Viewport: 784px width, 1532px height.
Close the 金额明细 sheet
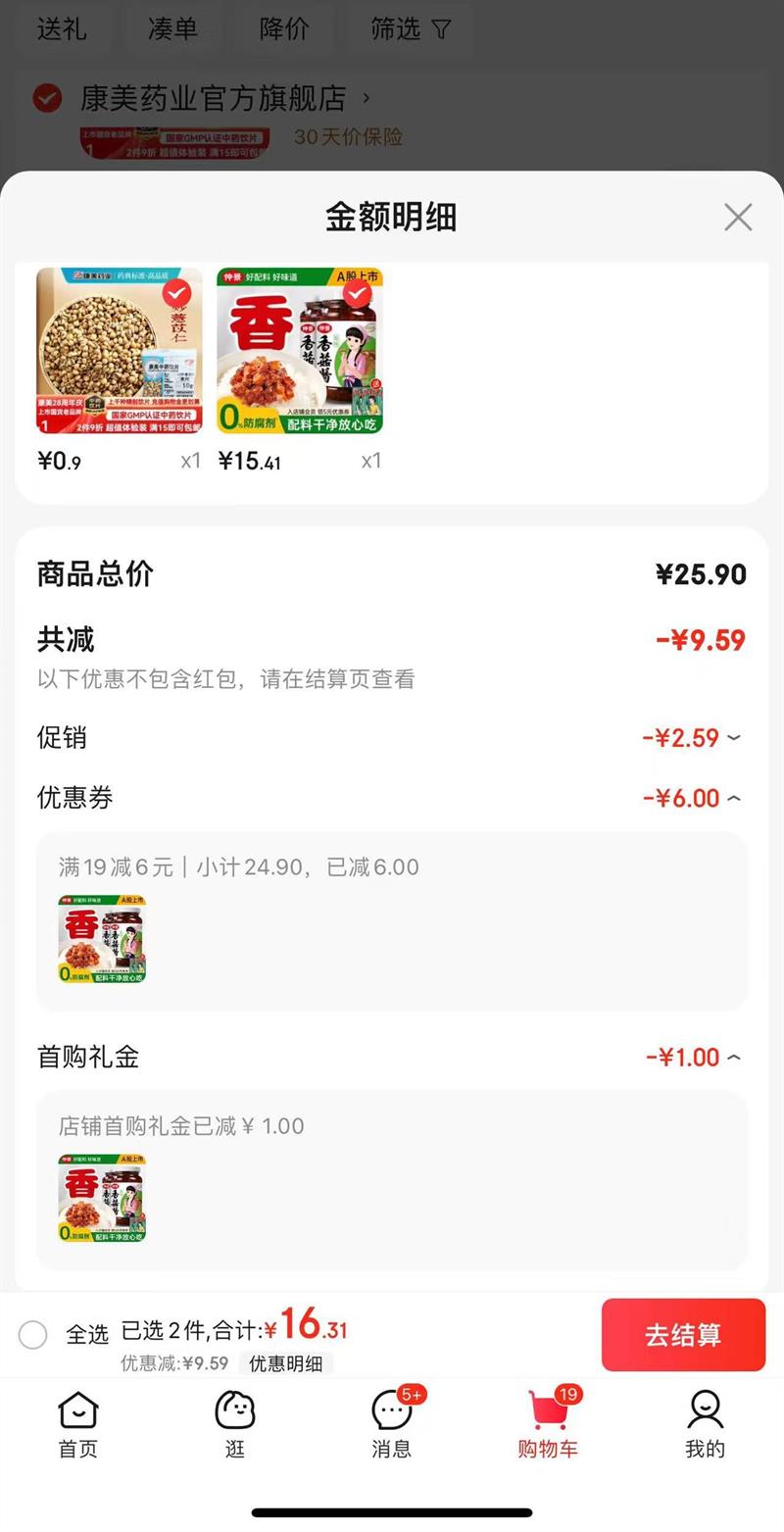pos(738,217)
